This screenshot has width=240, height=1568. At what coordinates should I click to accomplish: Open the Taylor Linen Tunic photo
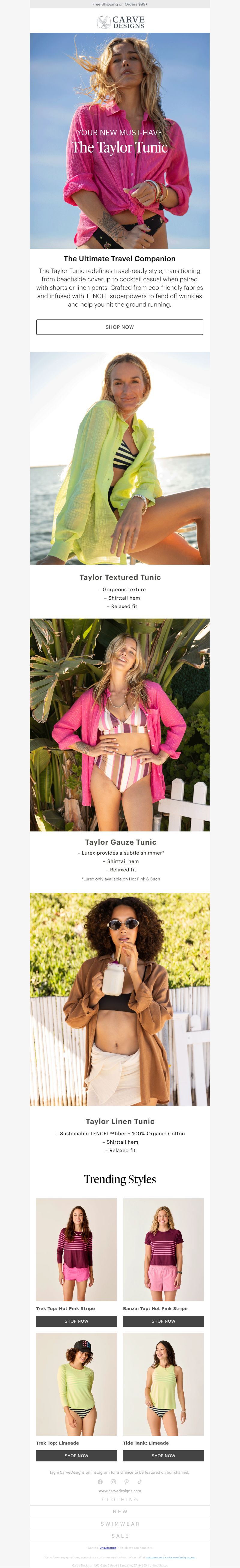click(x=120, y=999)
